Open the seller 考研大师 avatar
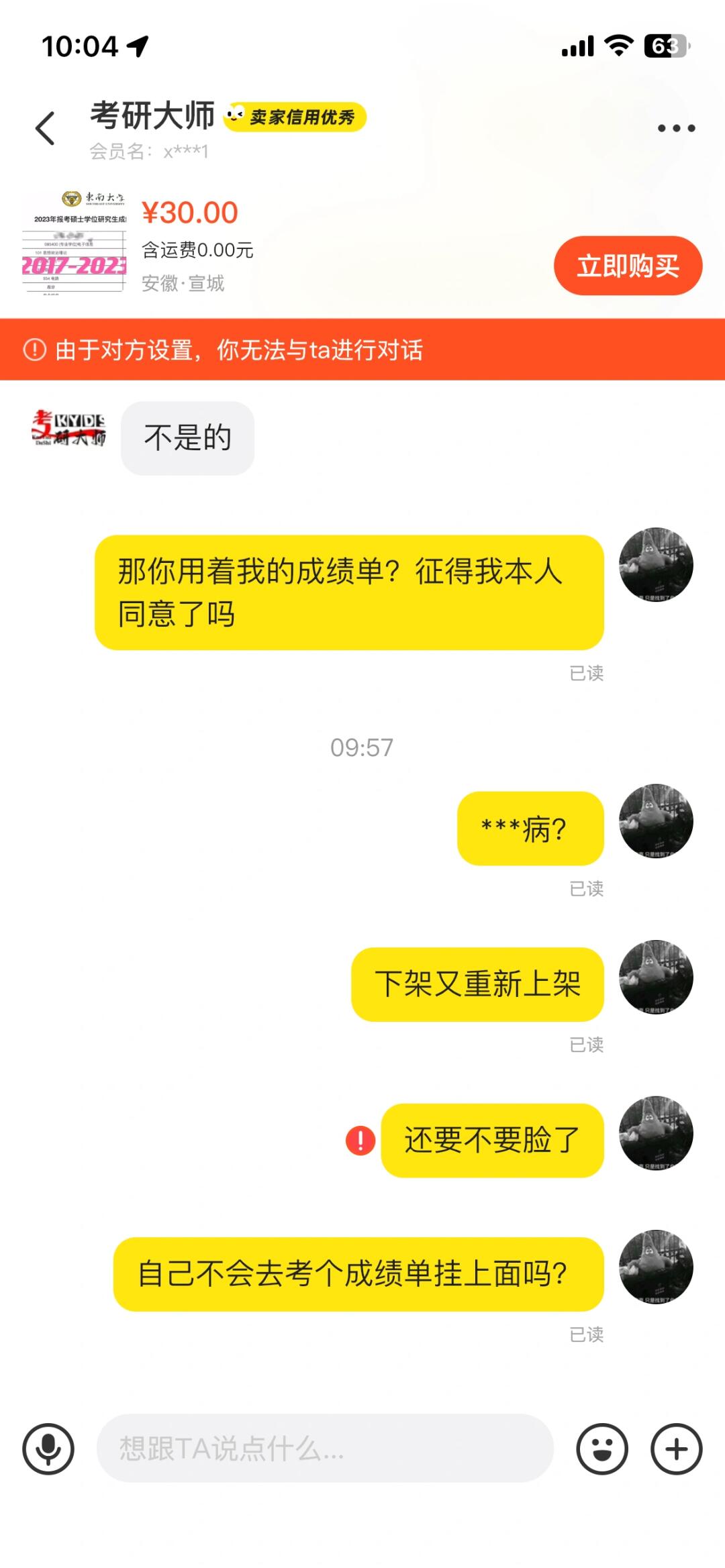Screen dimensions: 725x1568 click(x=68, y=429)
